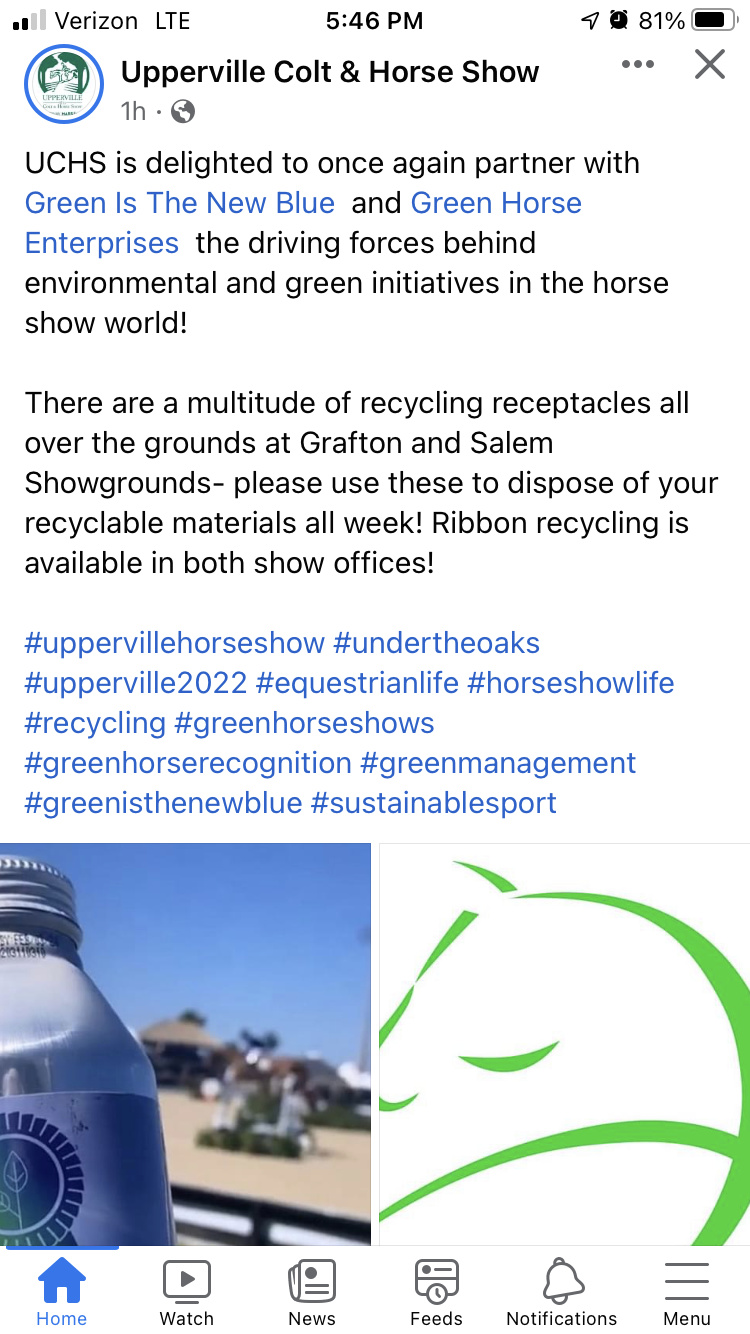This screenshot has height=1334, width=750.
Task: Open Upperville Colt & Horse Show profile picture
Action: [64, 84]
